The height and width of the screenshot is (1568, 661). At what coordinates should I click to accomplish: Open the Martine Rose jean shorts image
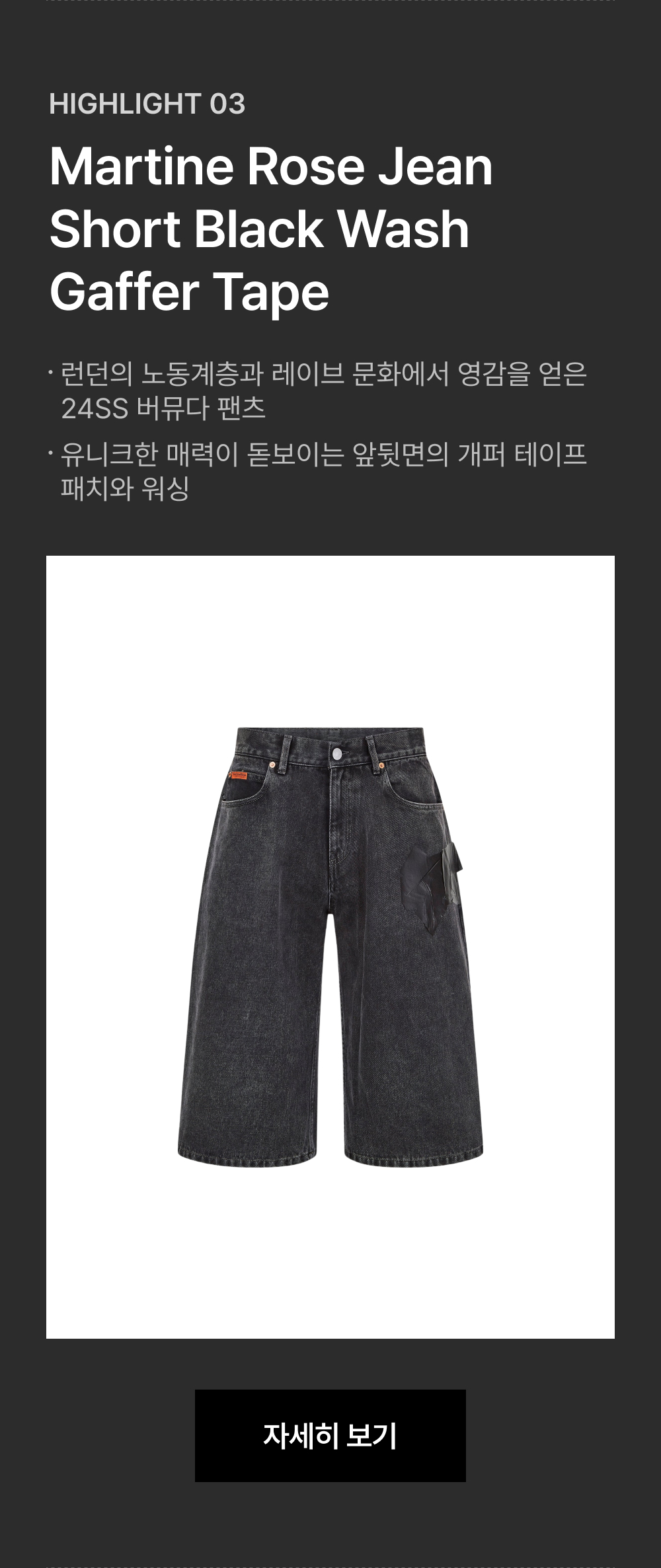coord(330,947)
